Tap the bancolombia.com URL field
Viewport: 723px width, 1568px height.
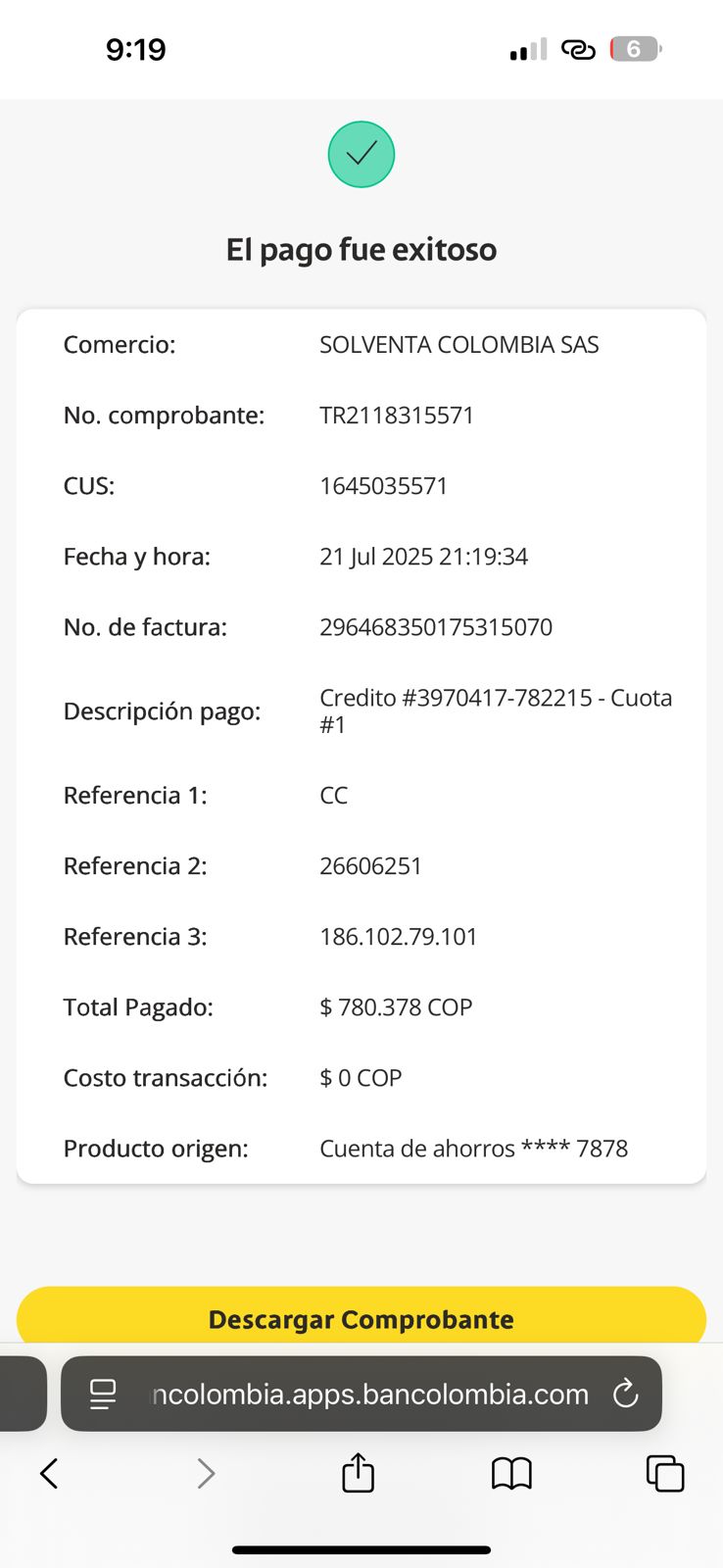[x=370, y=1394]
